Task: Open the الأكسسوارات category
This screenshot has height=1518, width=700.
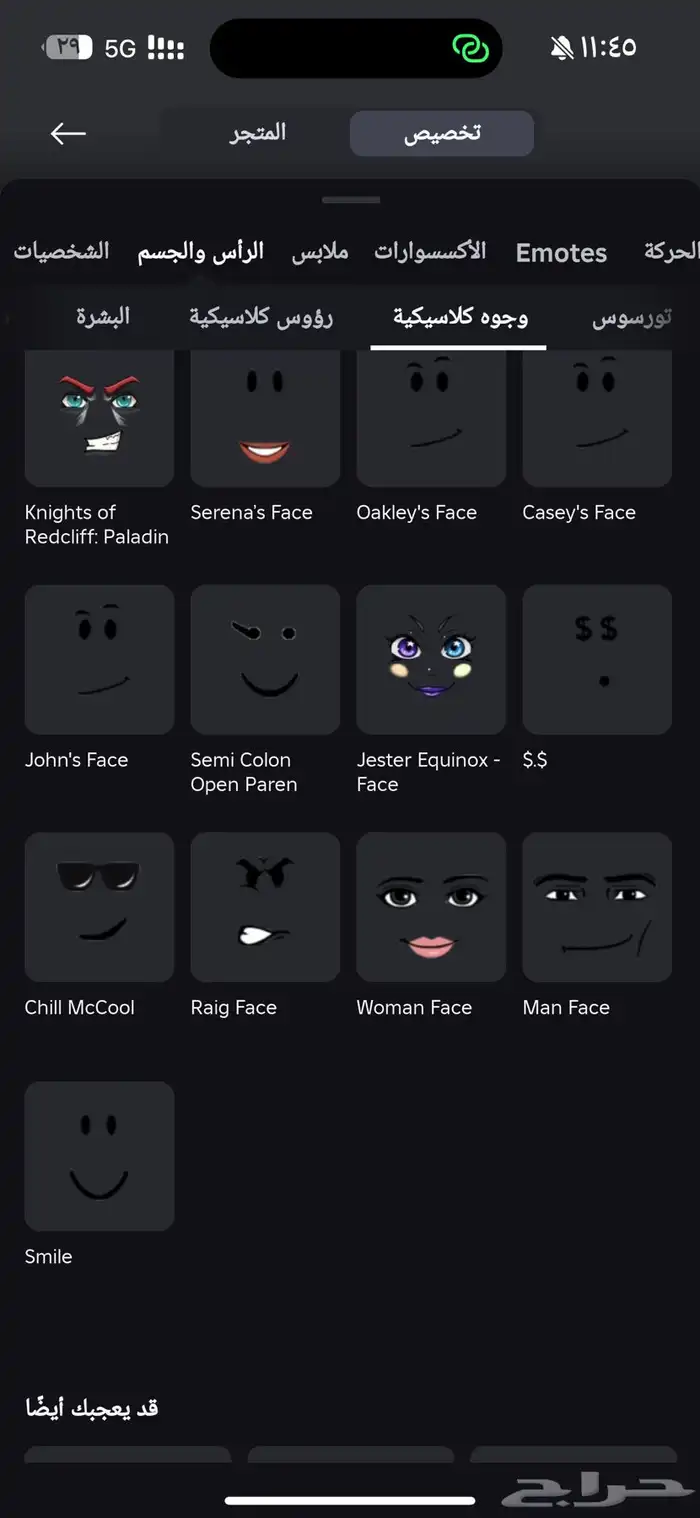Action: point(430,252)
